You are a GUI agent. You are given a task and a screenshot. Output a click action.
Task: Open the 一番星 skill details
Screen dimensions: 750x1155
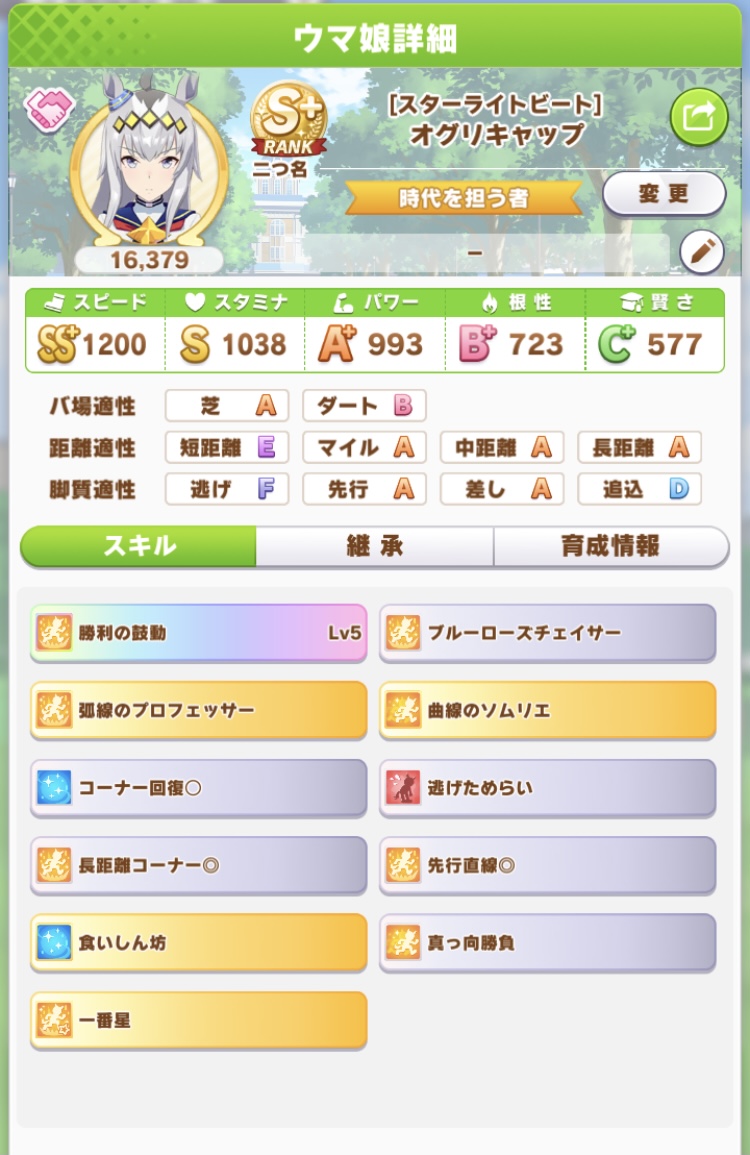198,1020
